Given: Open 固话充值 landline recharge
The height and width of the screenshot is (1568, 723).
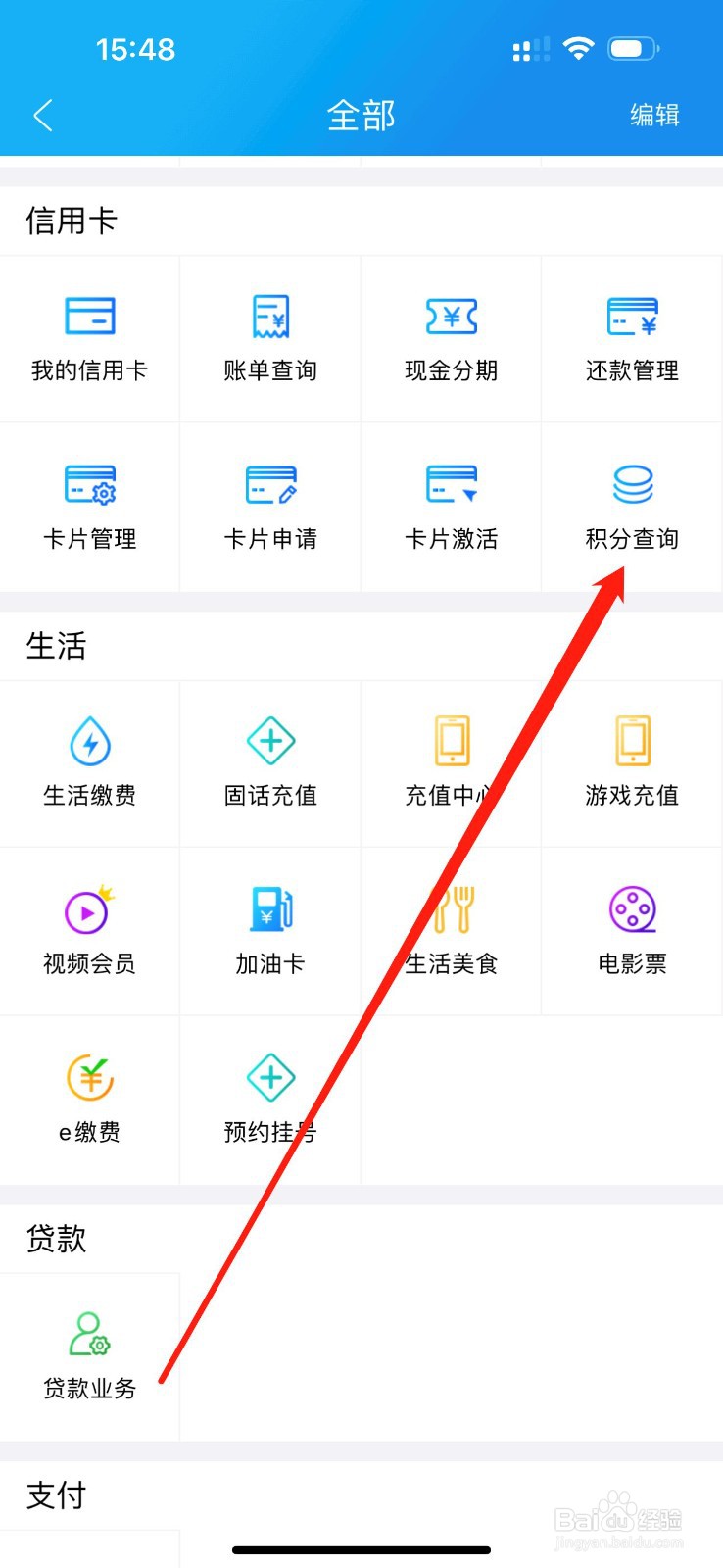Looking at the screenshot, I should click(x=270, y=762).
